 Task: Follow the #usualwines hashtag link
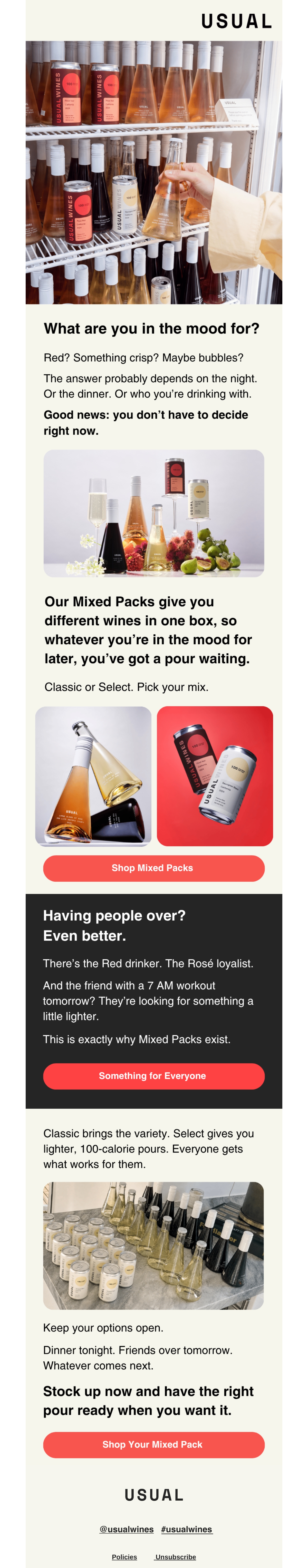coord(187,1529)
